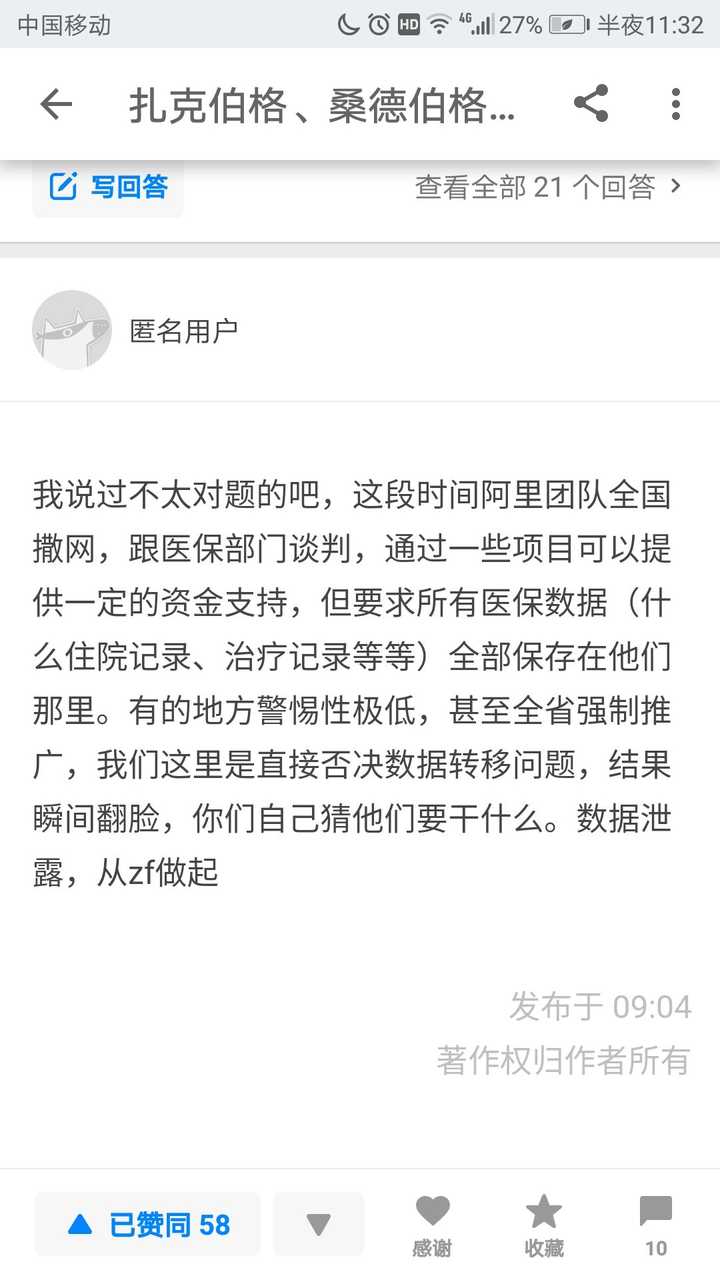Open the 10 comments

(656, 1225)
